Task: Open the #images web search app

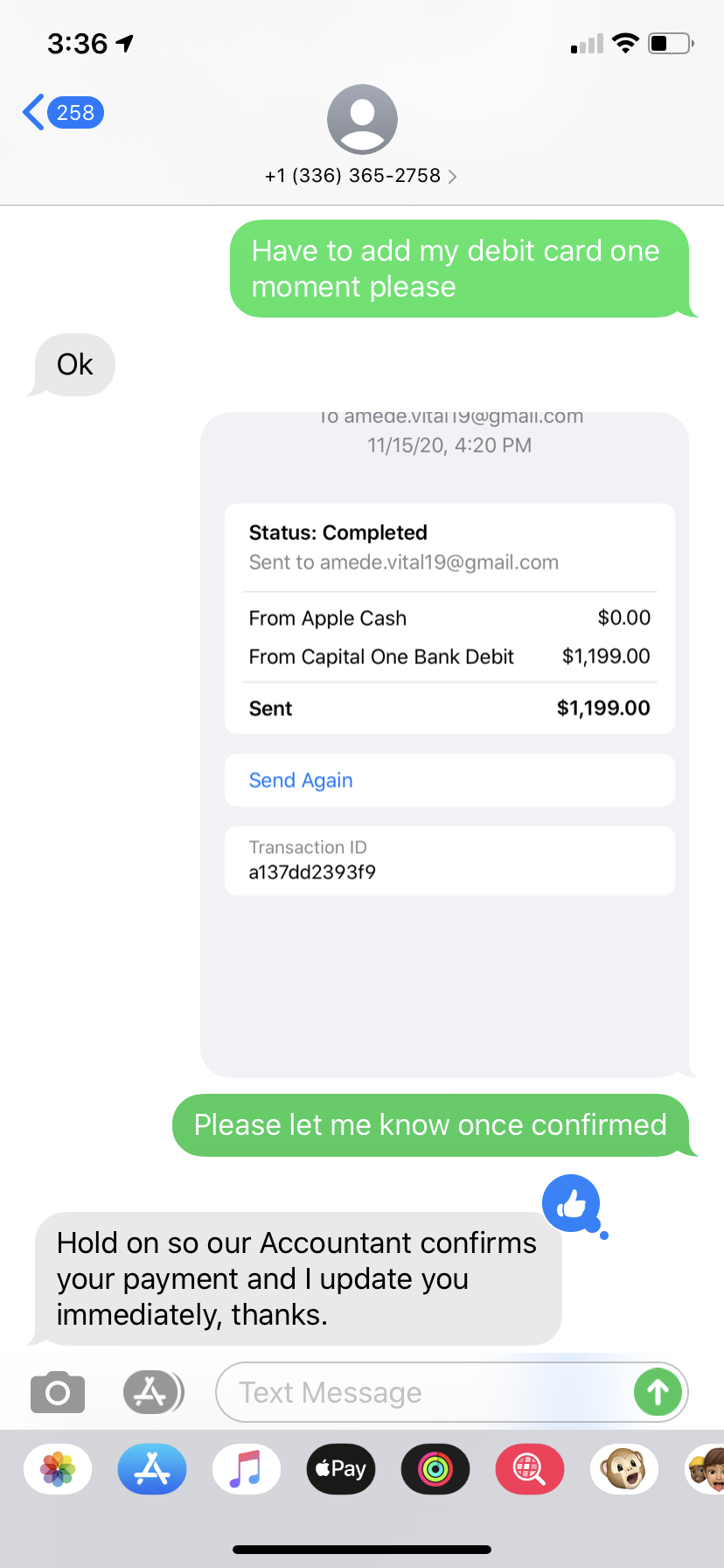Action: [530, 1469]
